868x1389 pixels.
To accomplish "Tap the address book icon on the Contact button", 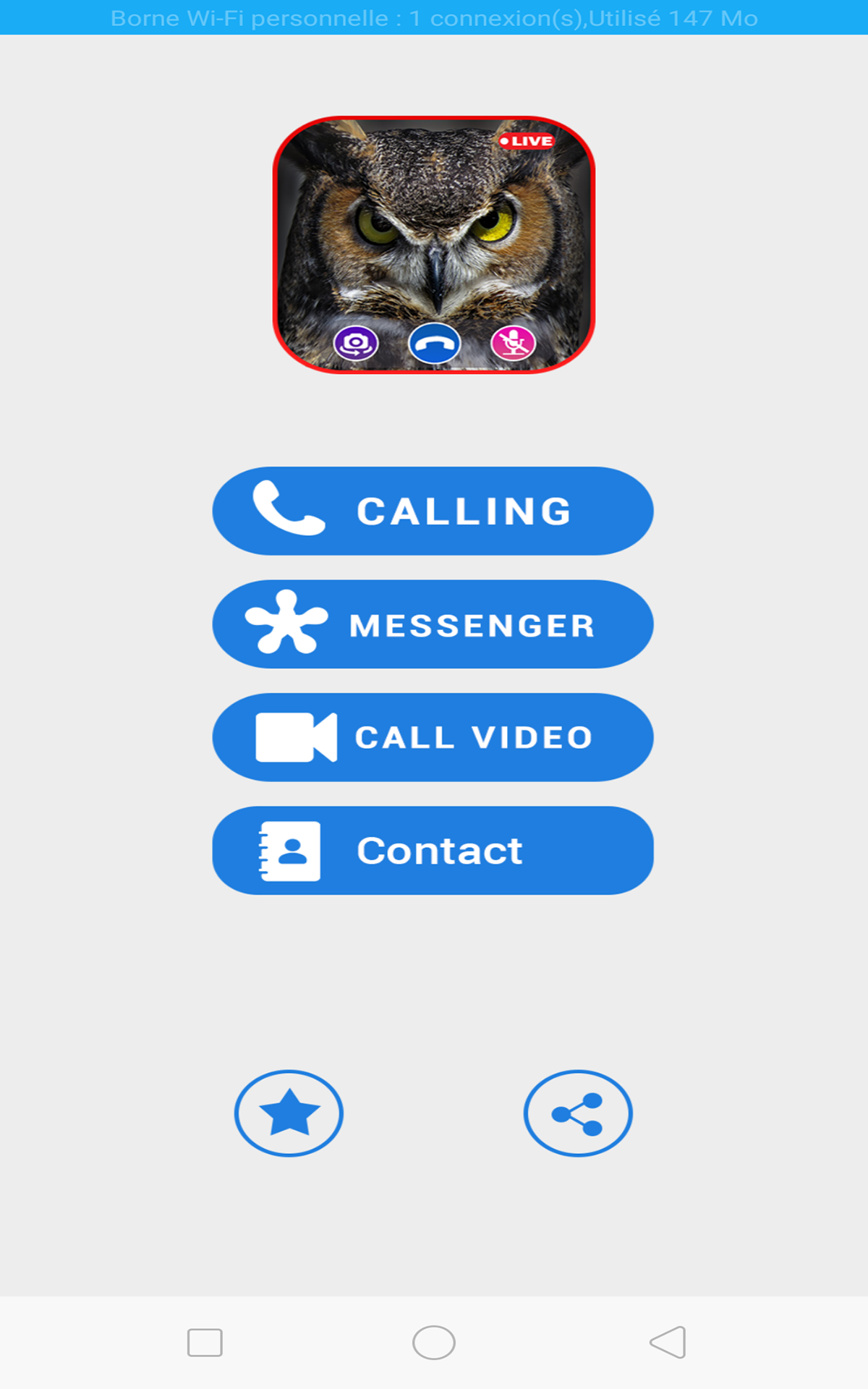I will pyautogui.click(x=289, y=851).
